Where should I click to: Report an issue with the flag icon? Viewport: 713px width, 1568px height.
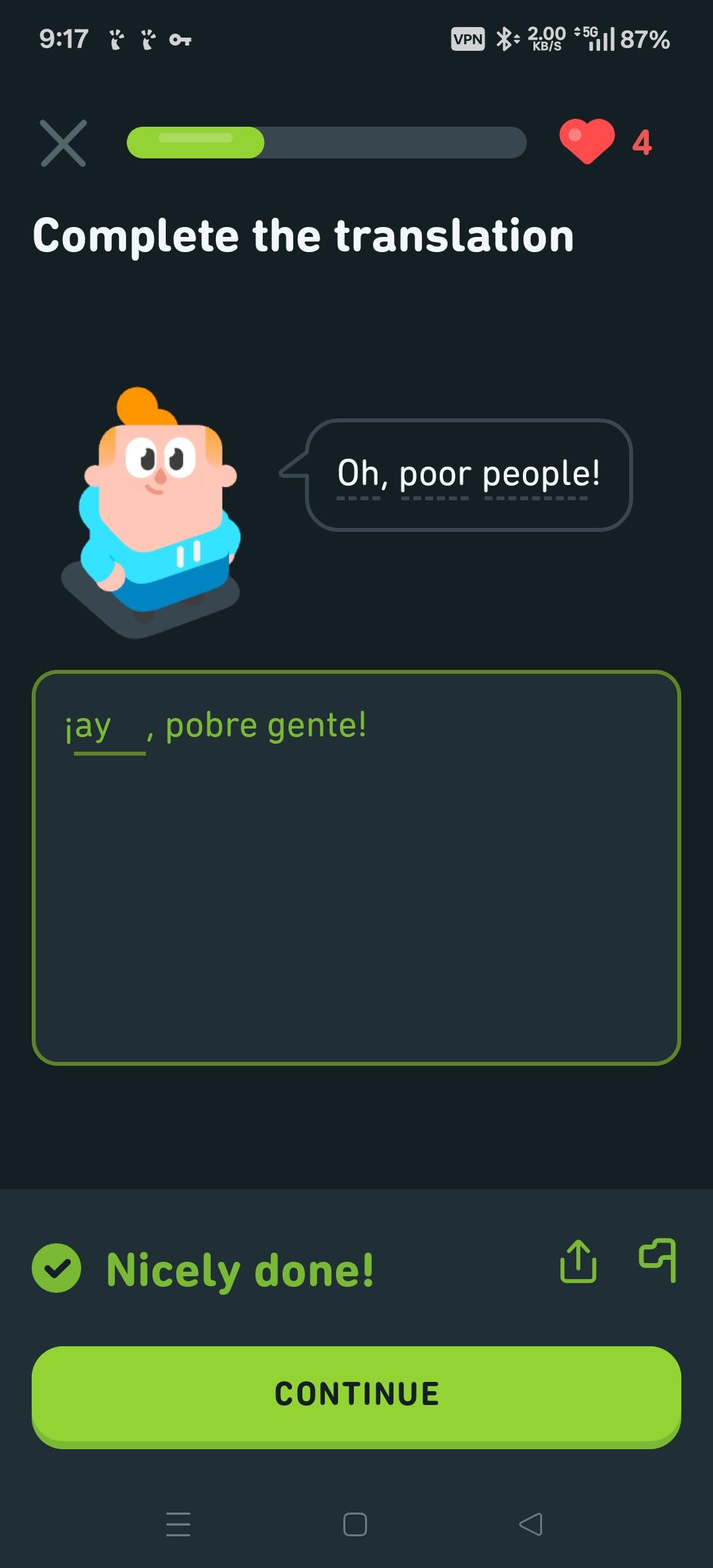pos(658,1261)
